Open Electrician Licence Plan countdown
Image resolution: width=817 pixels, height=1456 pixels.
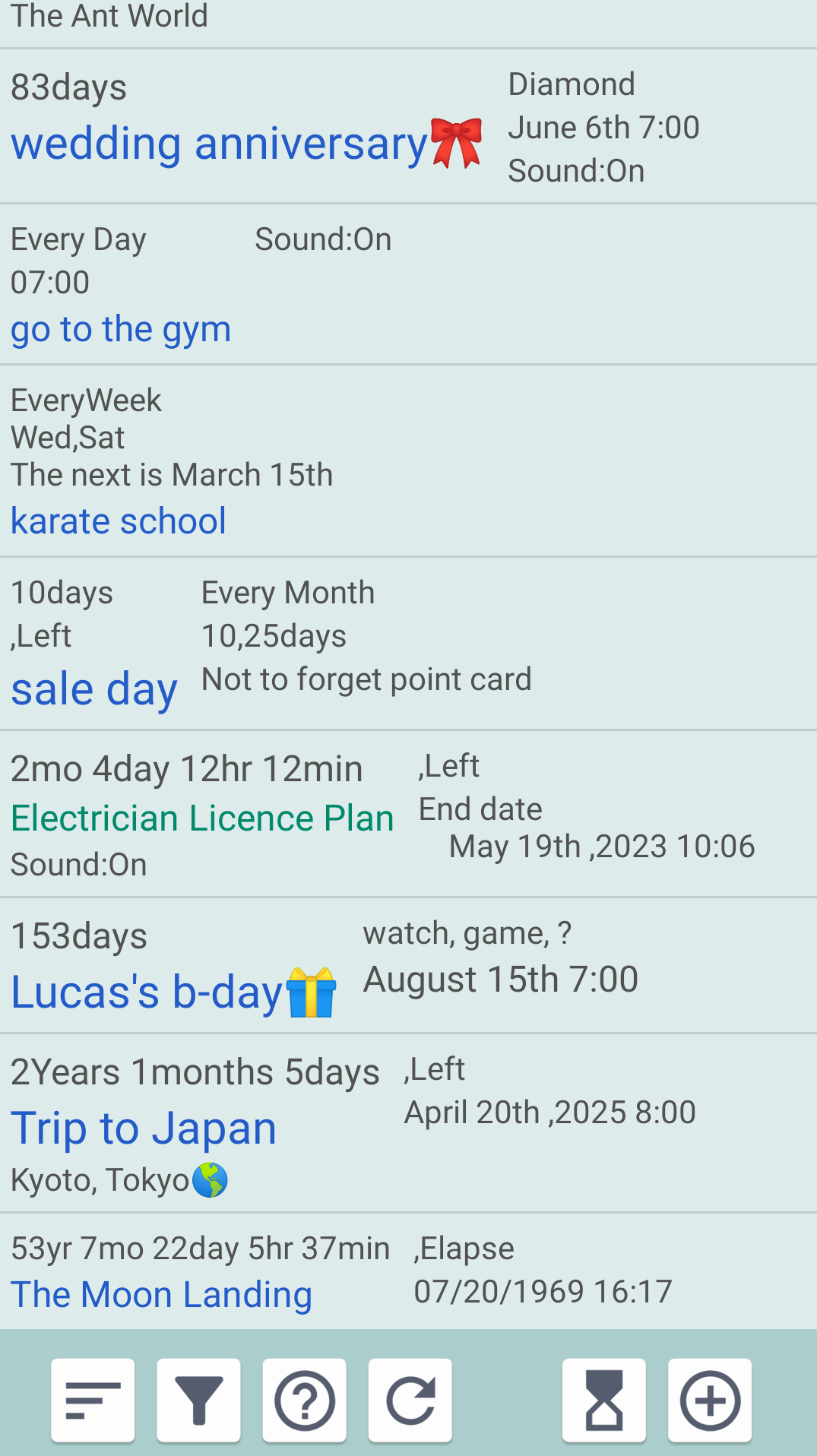[x=202, y=818]
